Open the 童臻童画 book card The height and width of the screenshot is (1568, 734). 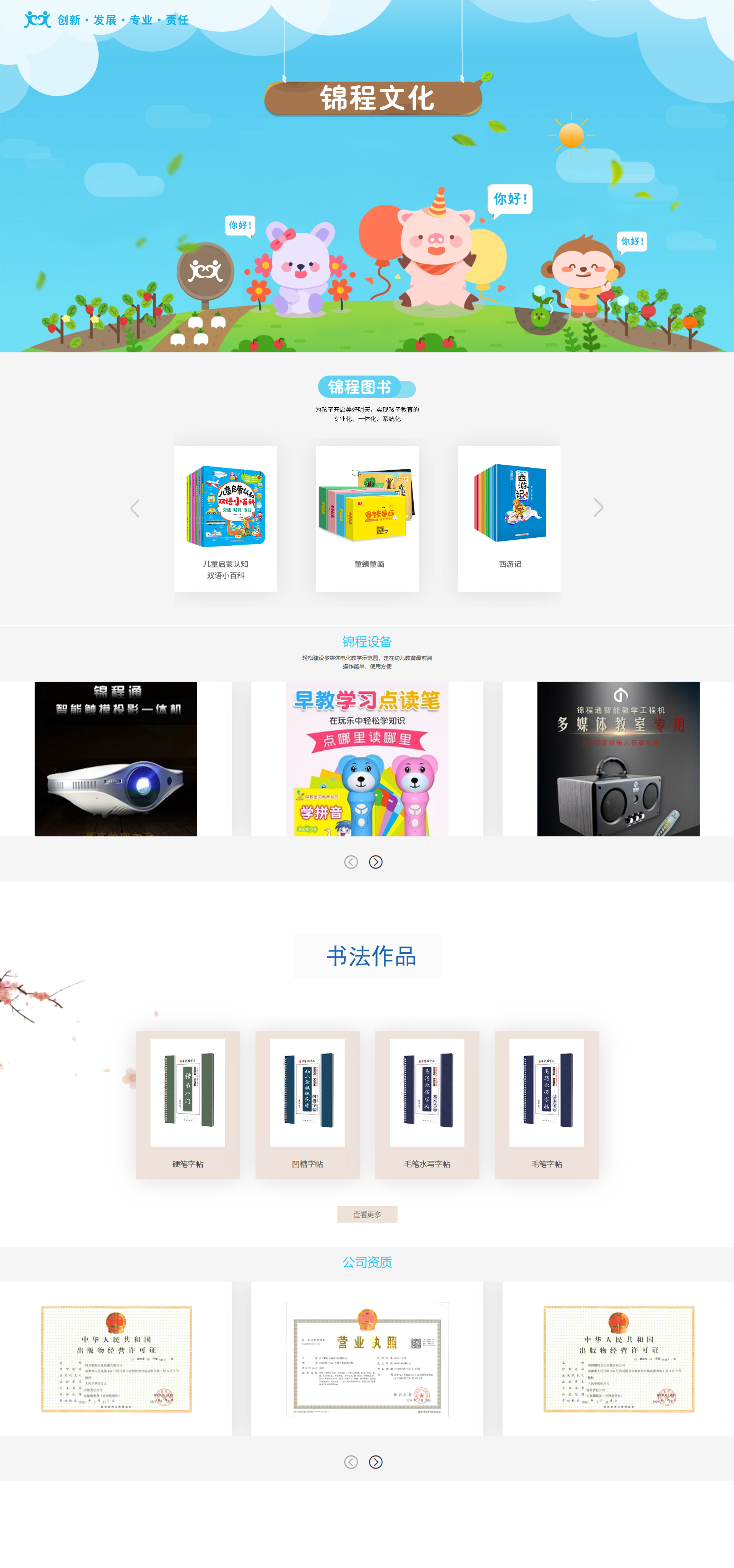point(367,518)
